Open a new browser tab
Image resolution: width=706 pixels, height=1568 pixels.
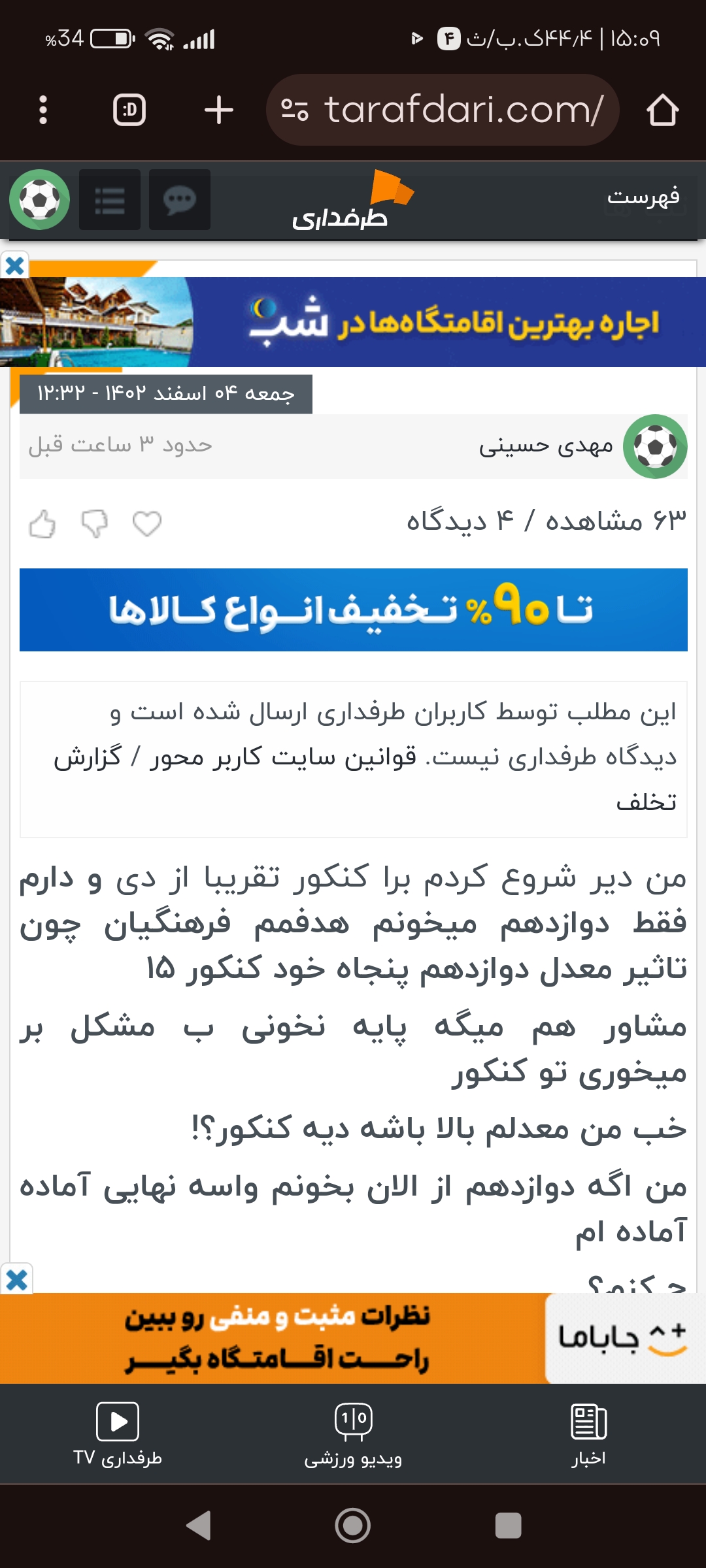219,110
